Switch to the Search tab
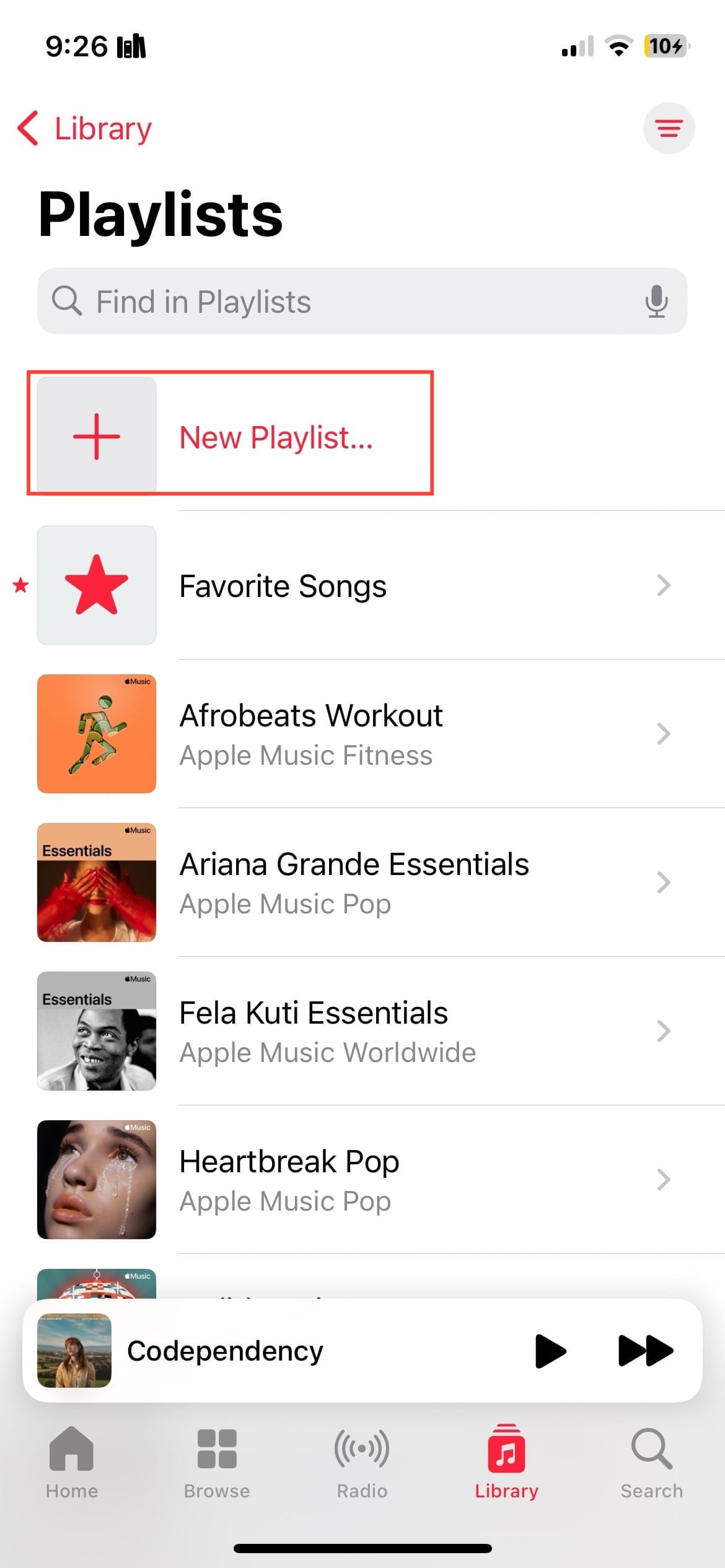 coord(651,1462)
